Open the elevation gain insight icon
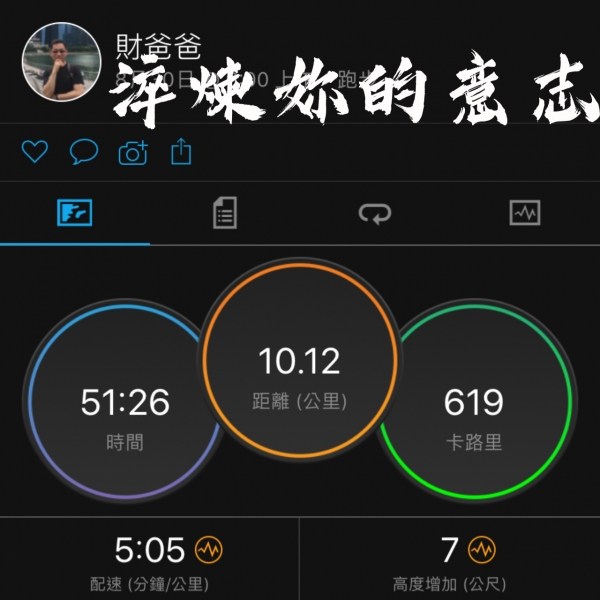This screenshot has height=600, width=600. pyautogui.click(x=482, y=550)
